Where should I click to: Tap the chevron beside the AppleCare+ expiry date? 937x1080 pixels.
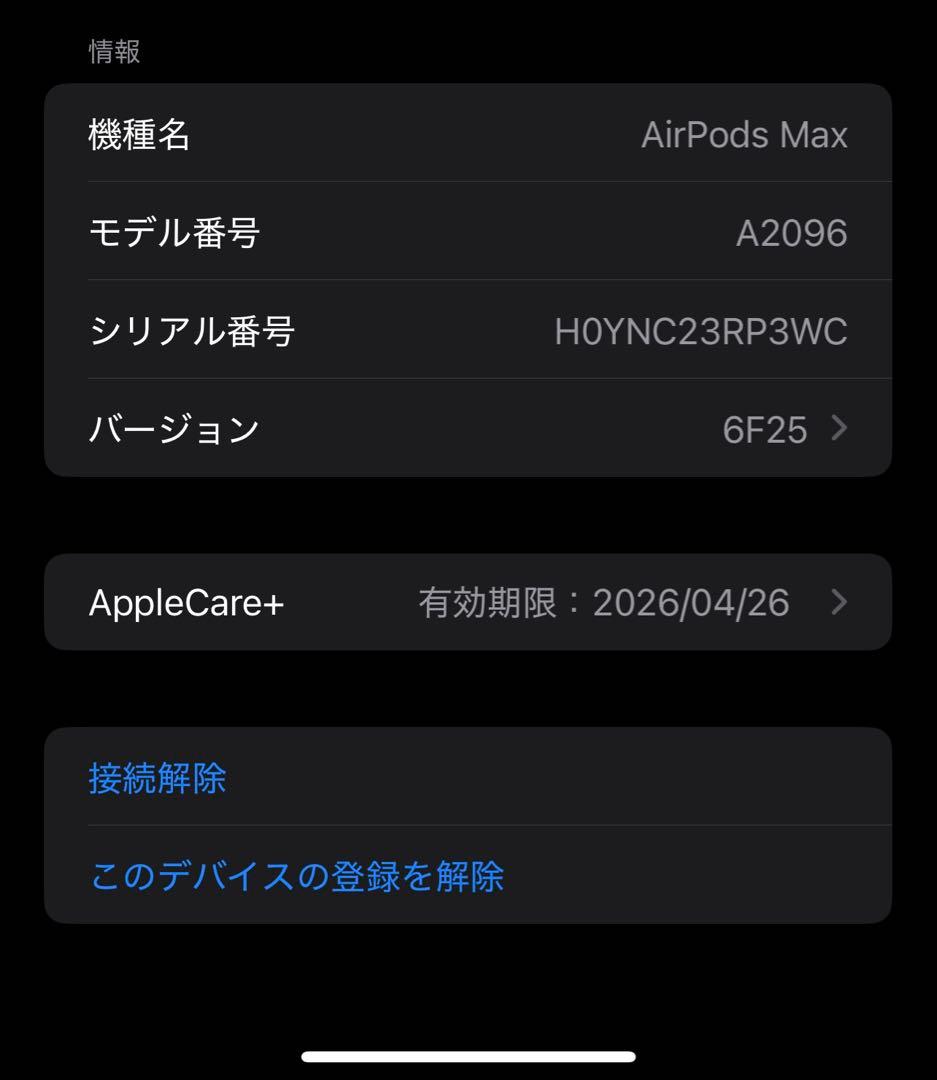840,601
